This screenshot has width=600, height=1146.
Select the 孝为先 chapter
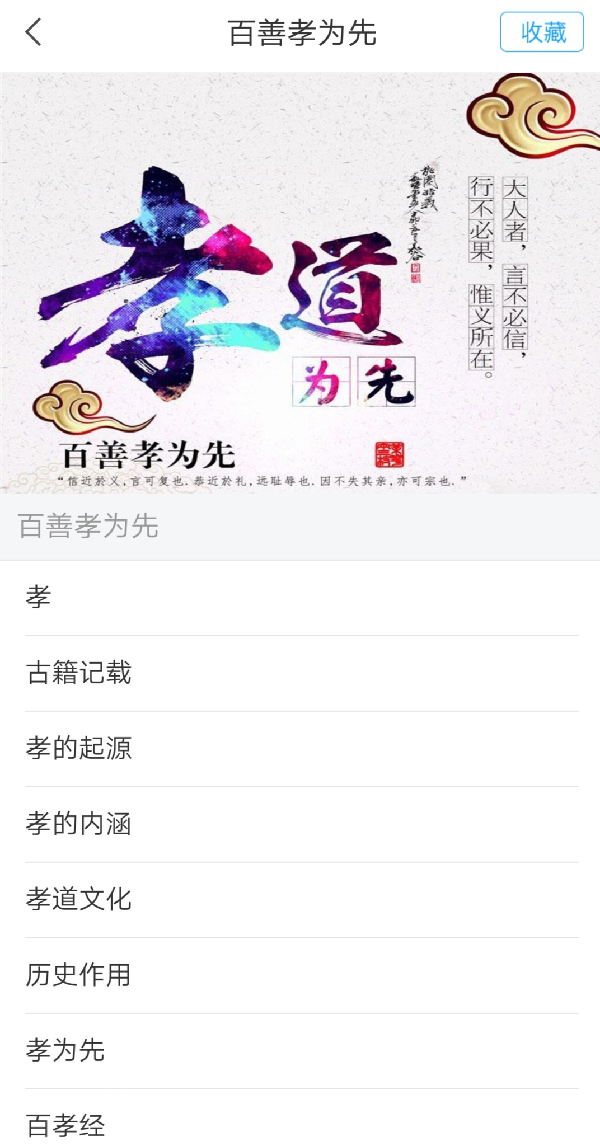coord(300,1050)
